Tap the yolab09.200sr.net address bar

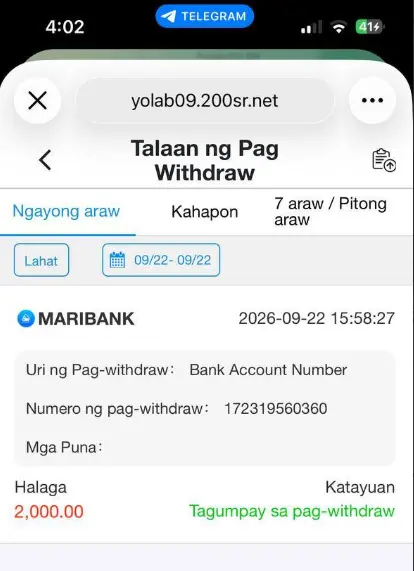click(x=205, y=101)
